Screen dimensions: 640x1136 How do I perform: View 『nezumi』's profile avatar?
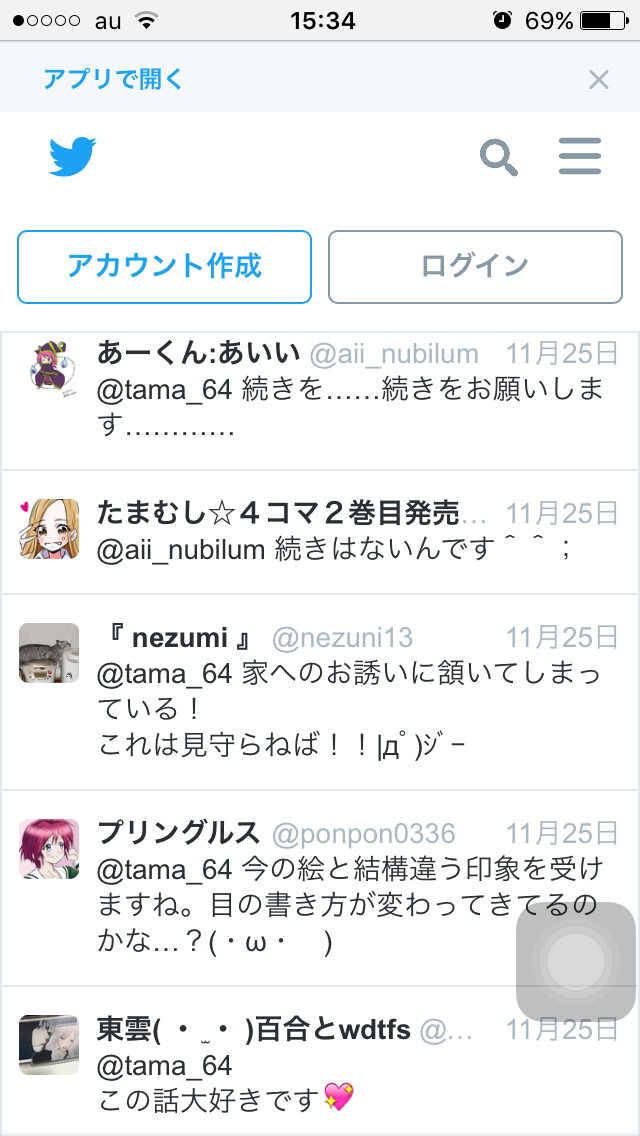(x=49, y=653)
